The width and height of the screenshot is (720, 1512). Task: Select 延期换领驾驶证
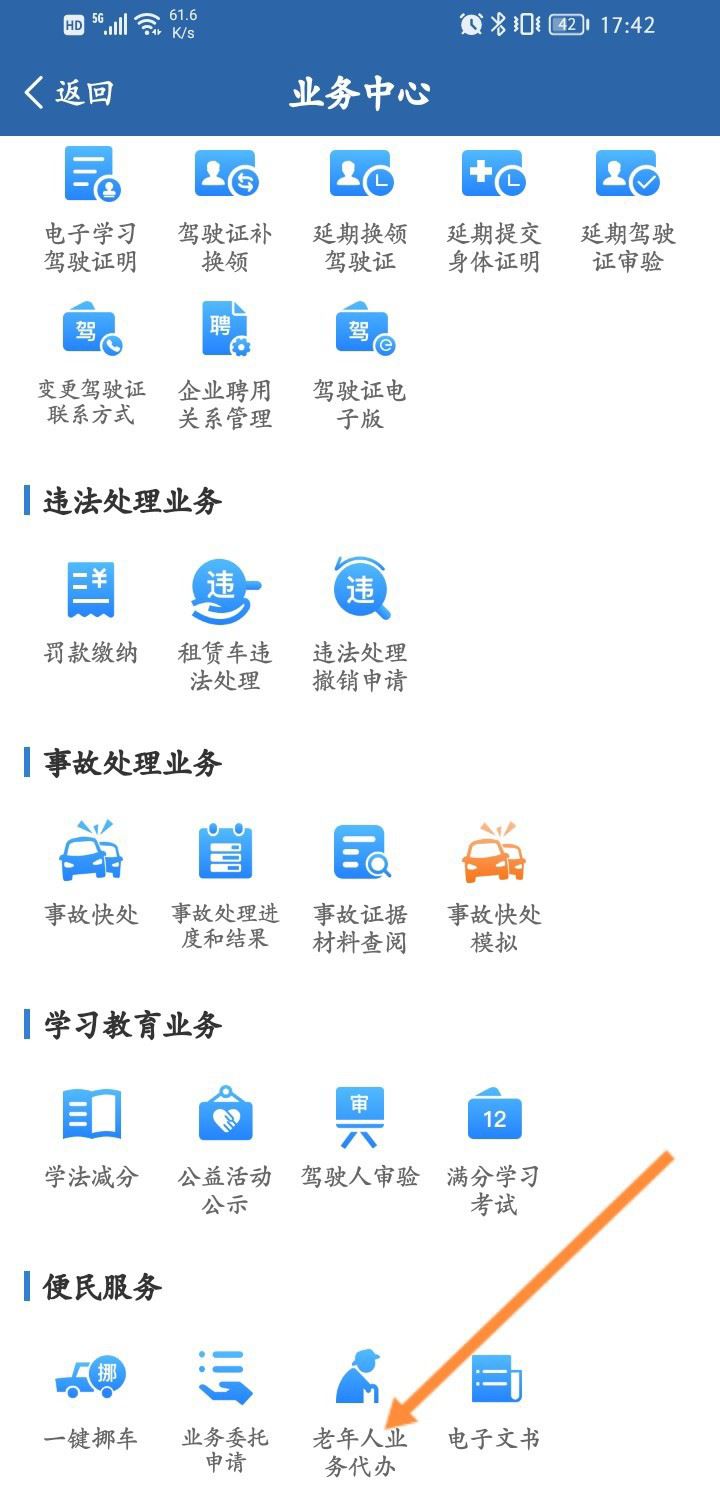click(360, 210)
